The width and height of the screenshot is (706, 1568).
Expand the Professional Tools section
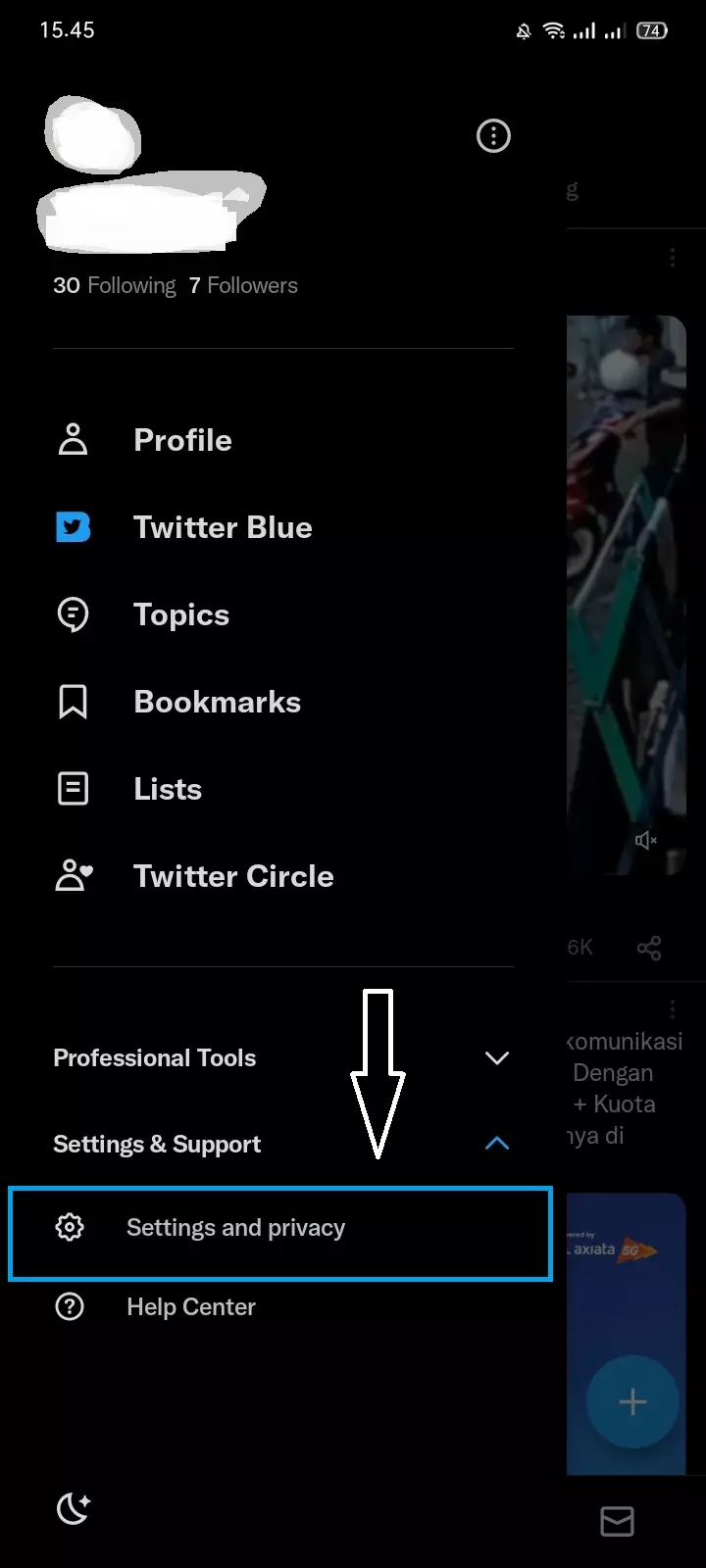pyautogui.click(x=496, y=1058)
